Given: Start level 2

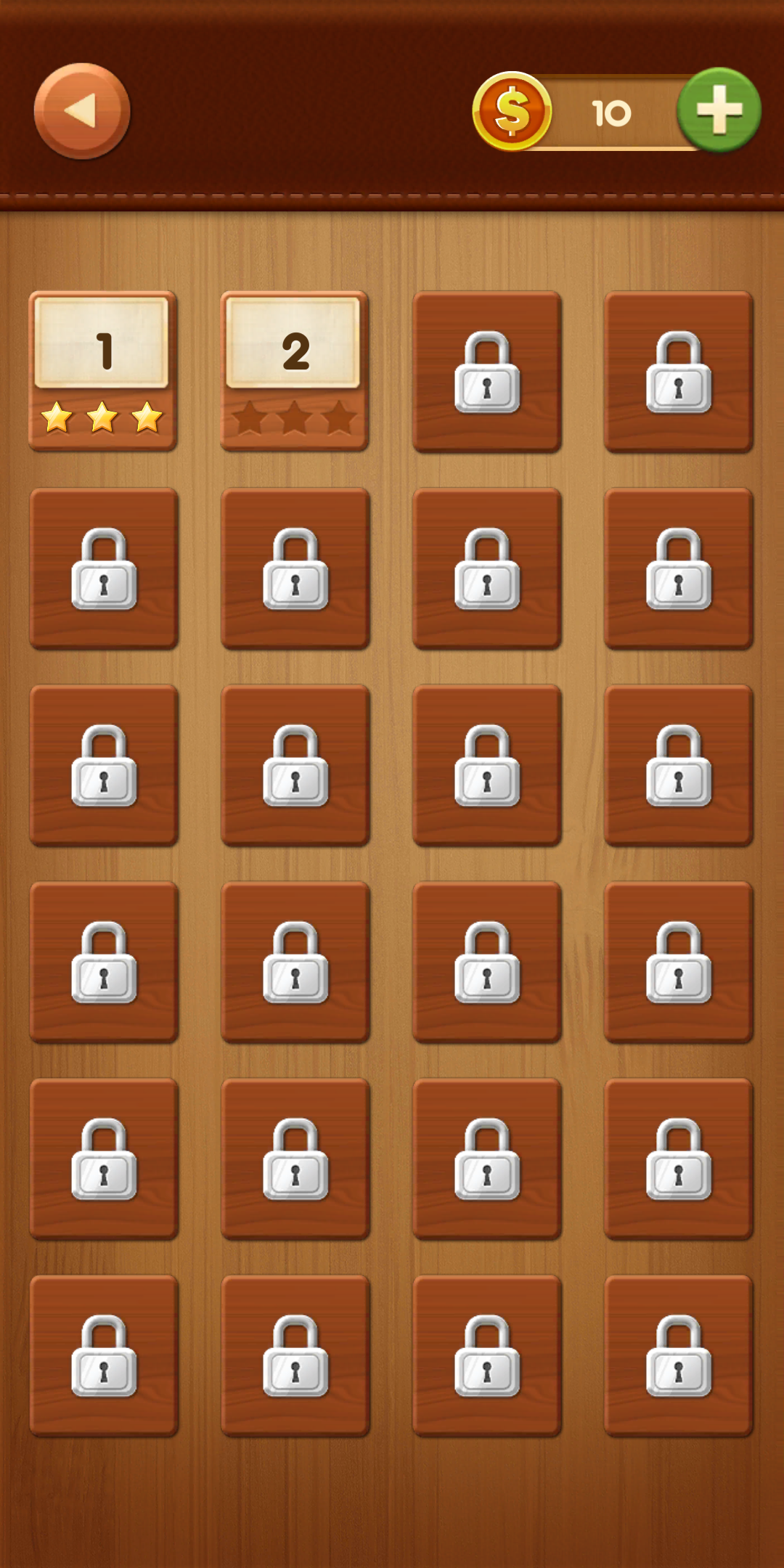Looking at the screenshot, I should (x=295, y=370).
